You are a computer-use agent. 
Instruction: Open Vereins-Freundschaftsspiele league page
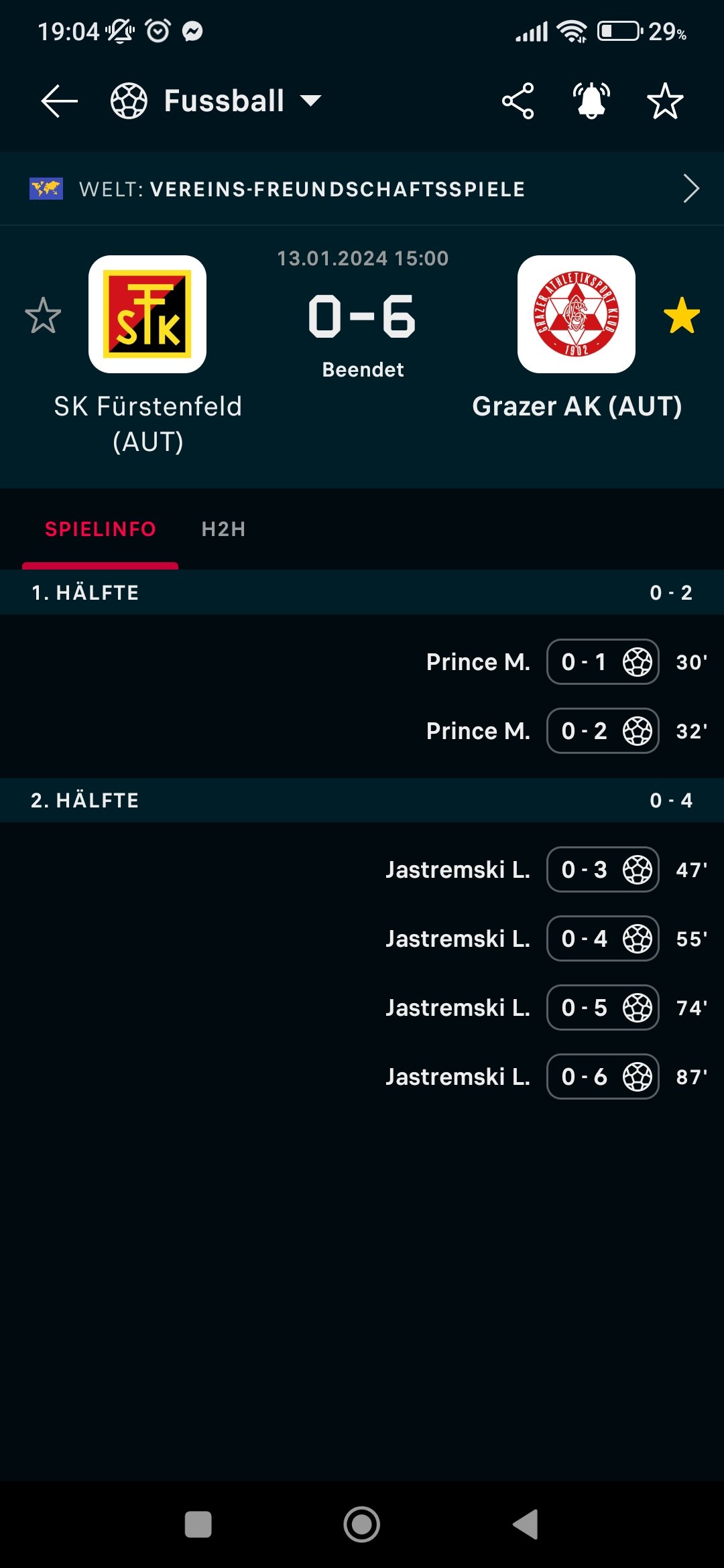(362, 189)
